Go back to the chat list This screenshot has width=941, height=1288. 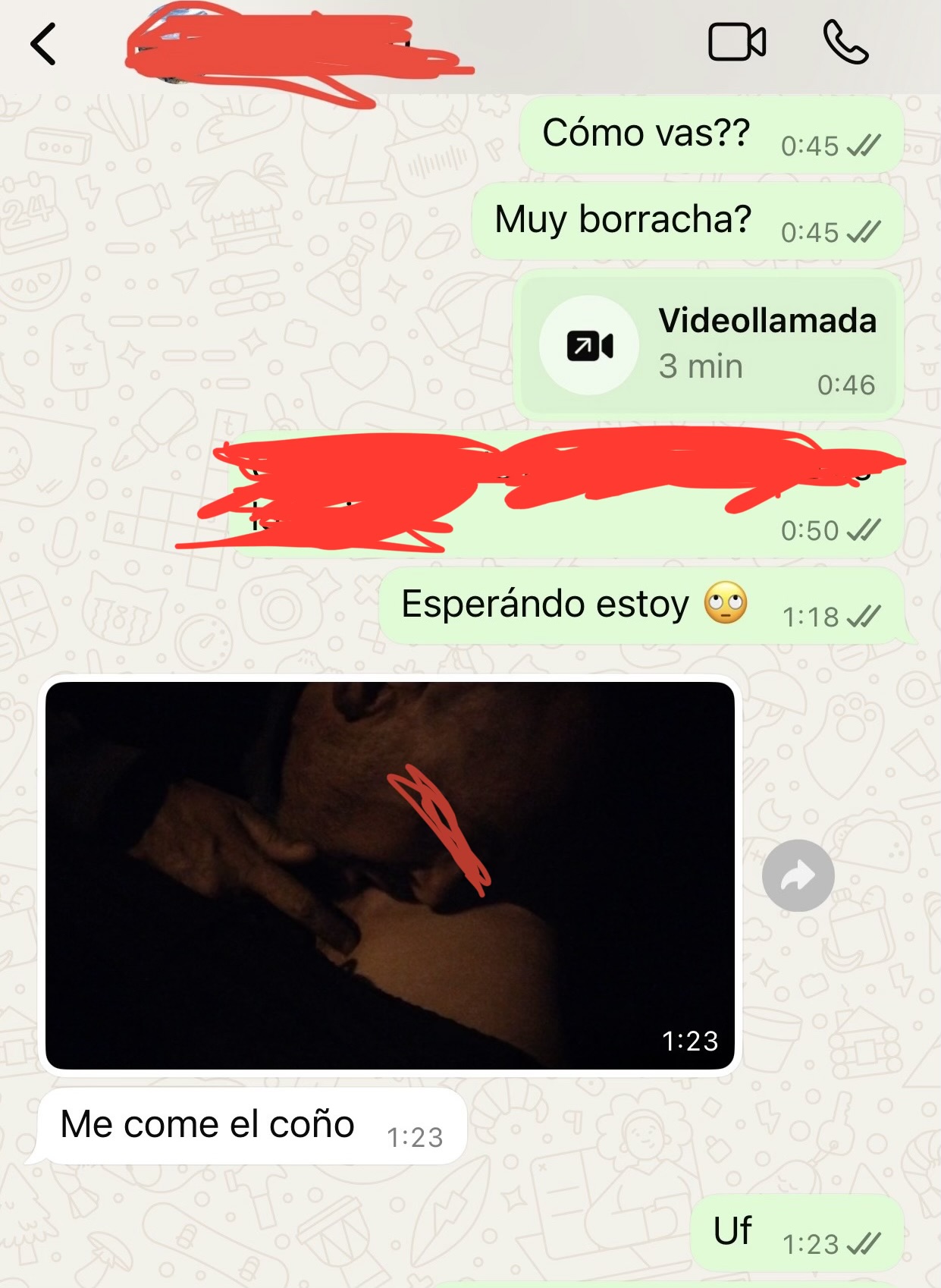tap(43, 44)
